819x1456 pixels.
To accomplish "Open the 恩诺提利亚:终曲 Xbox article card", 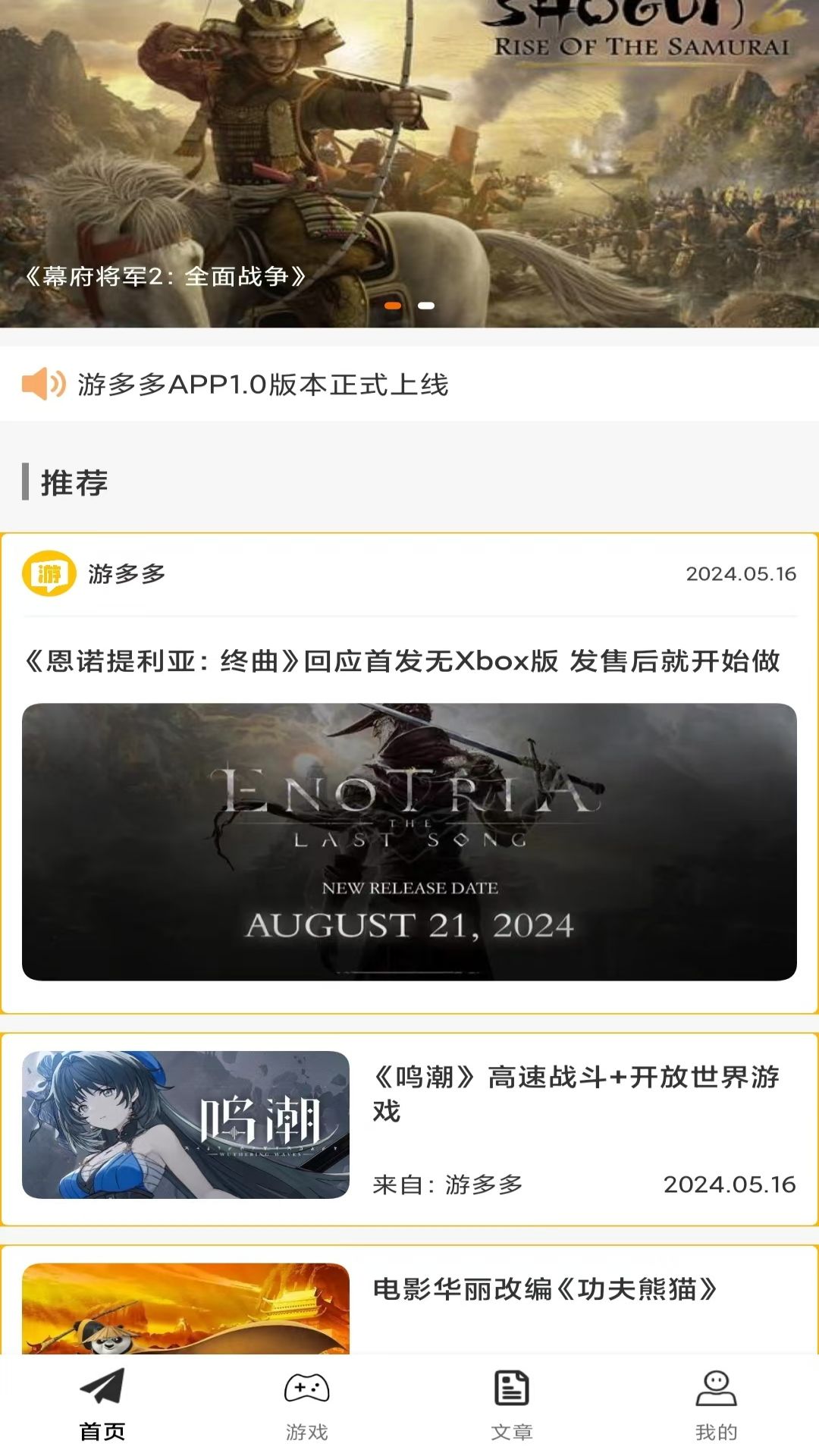I will pos(409,773).
